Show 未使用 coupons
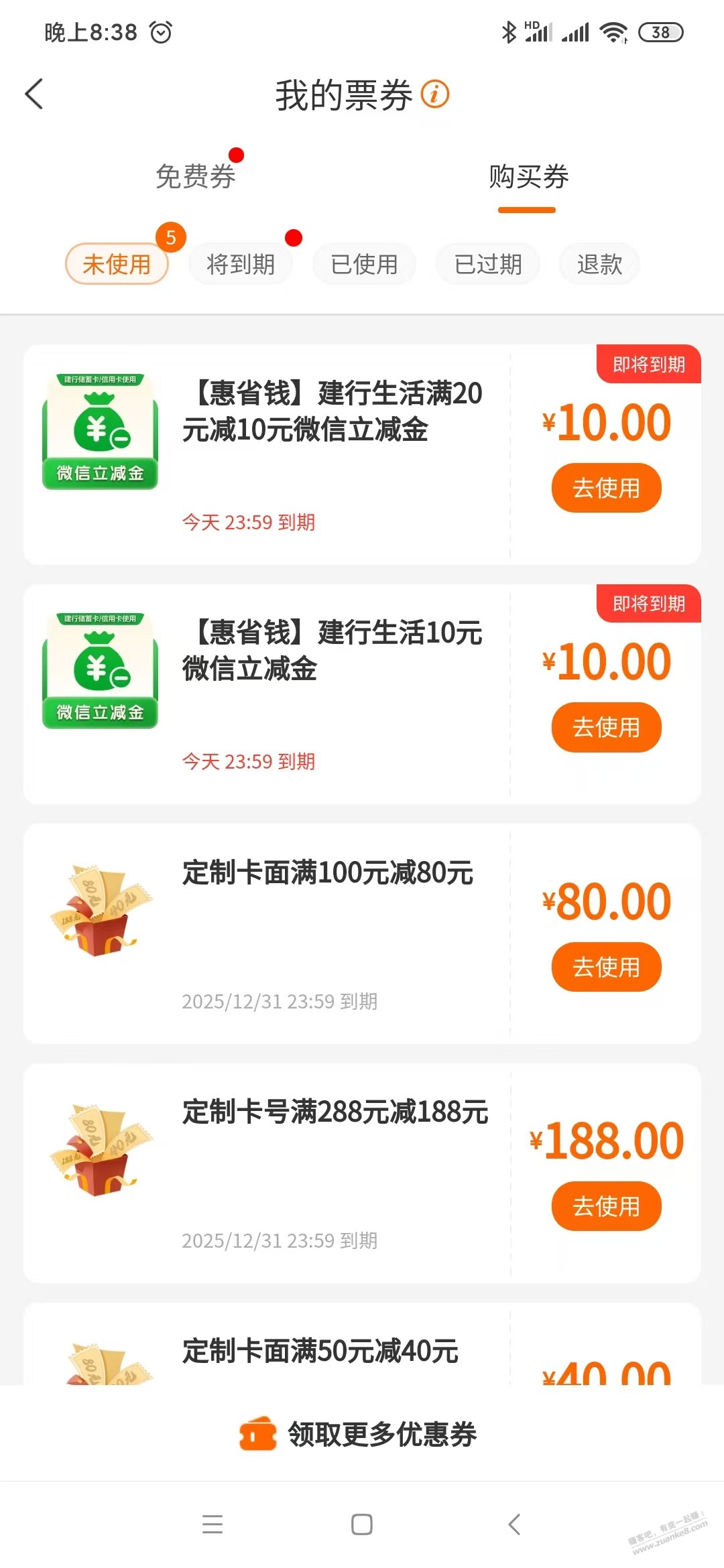This screenshot has width=724, height=1568. tap(117, 264)
